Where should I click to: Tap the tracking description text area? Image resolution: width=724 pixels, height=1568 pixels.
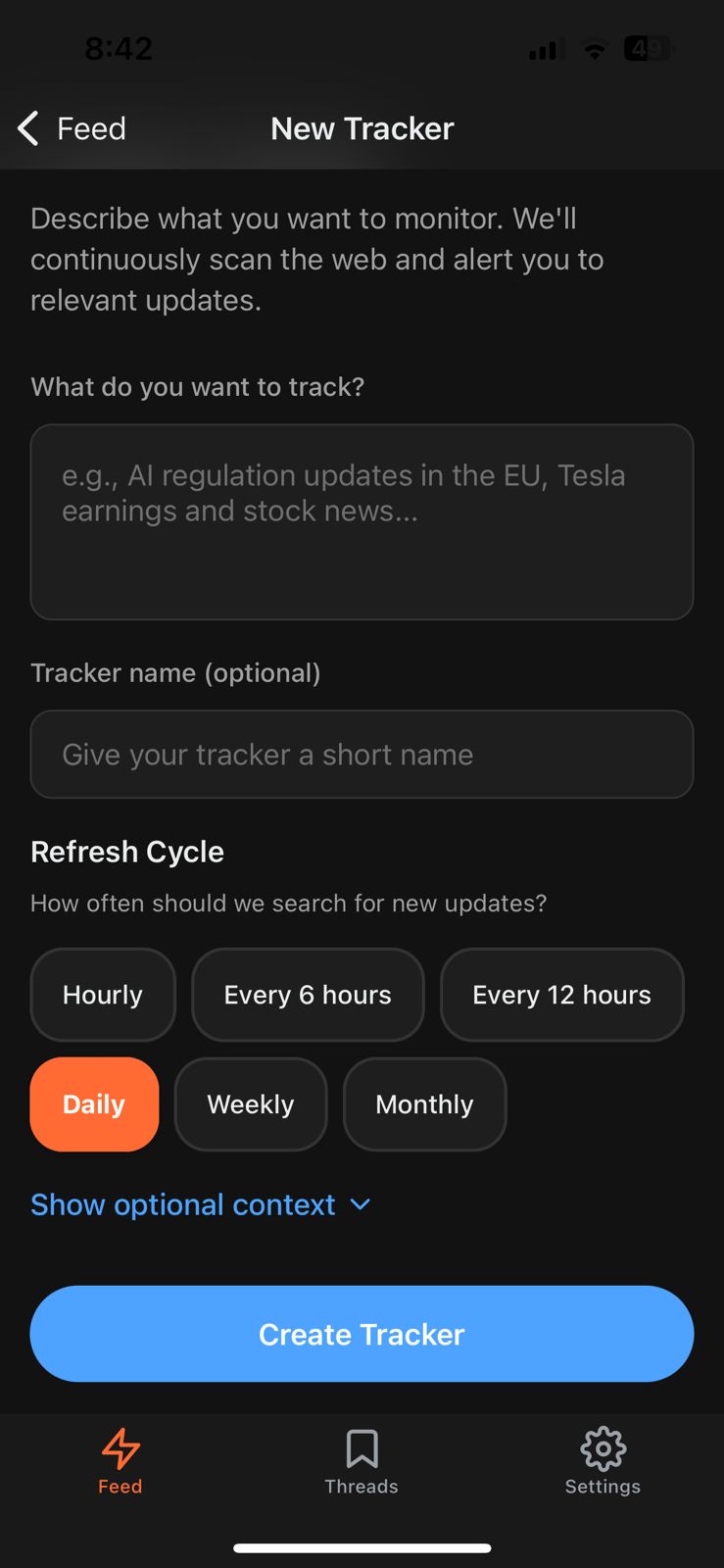tap(362, 521)
